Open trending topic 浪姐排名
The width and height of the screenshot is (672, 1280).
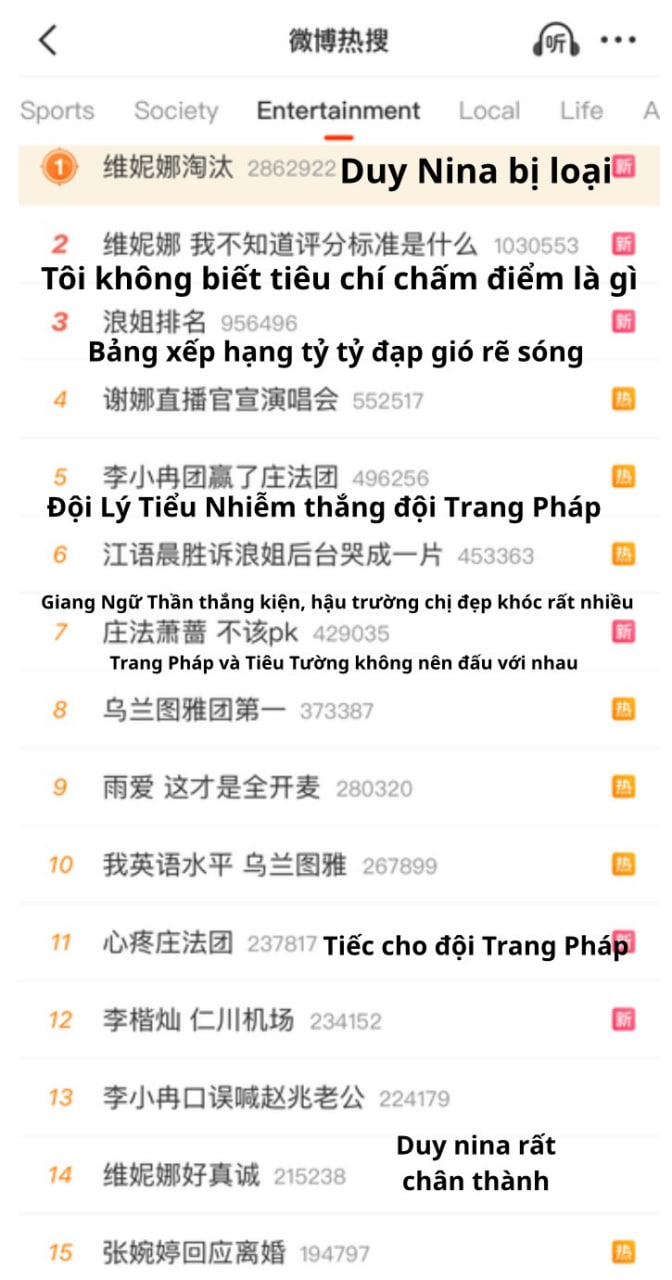[155, 322]
